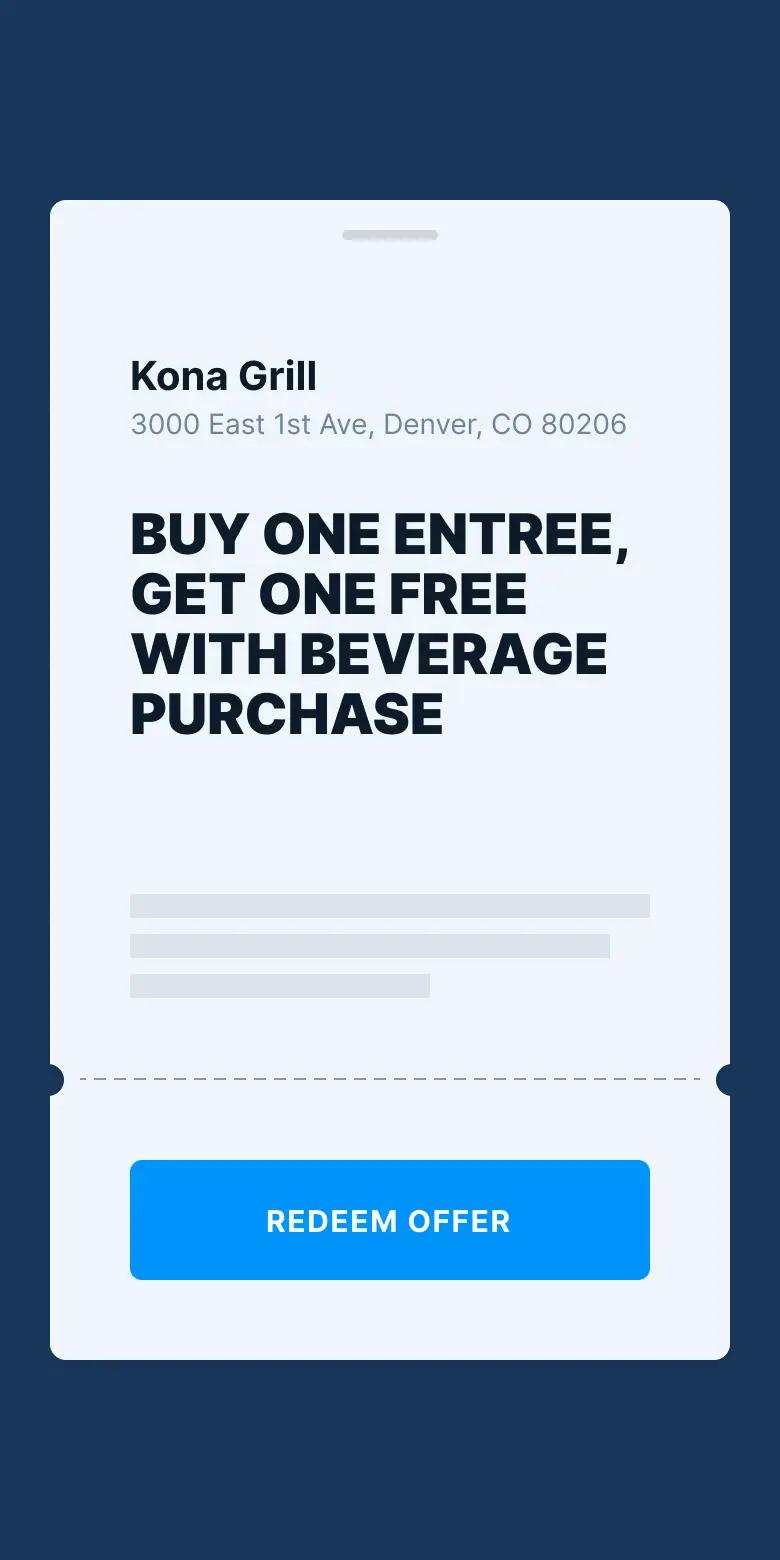The width and height of the screenshot is (780, 1560).
Task: Tap the bottom sheet drag handle
Action: point(390,236)
